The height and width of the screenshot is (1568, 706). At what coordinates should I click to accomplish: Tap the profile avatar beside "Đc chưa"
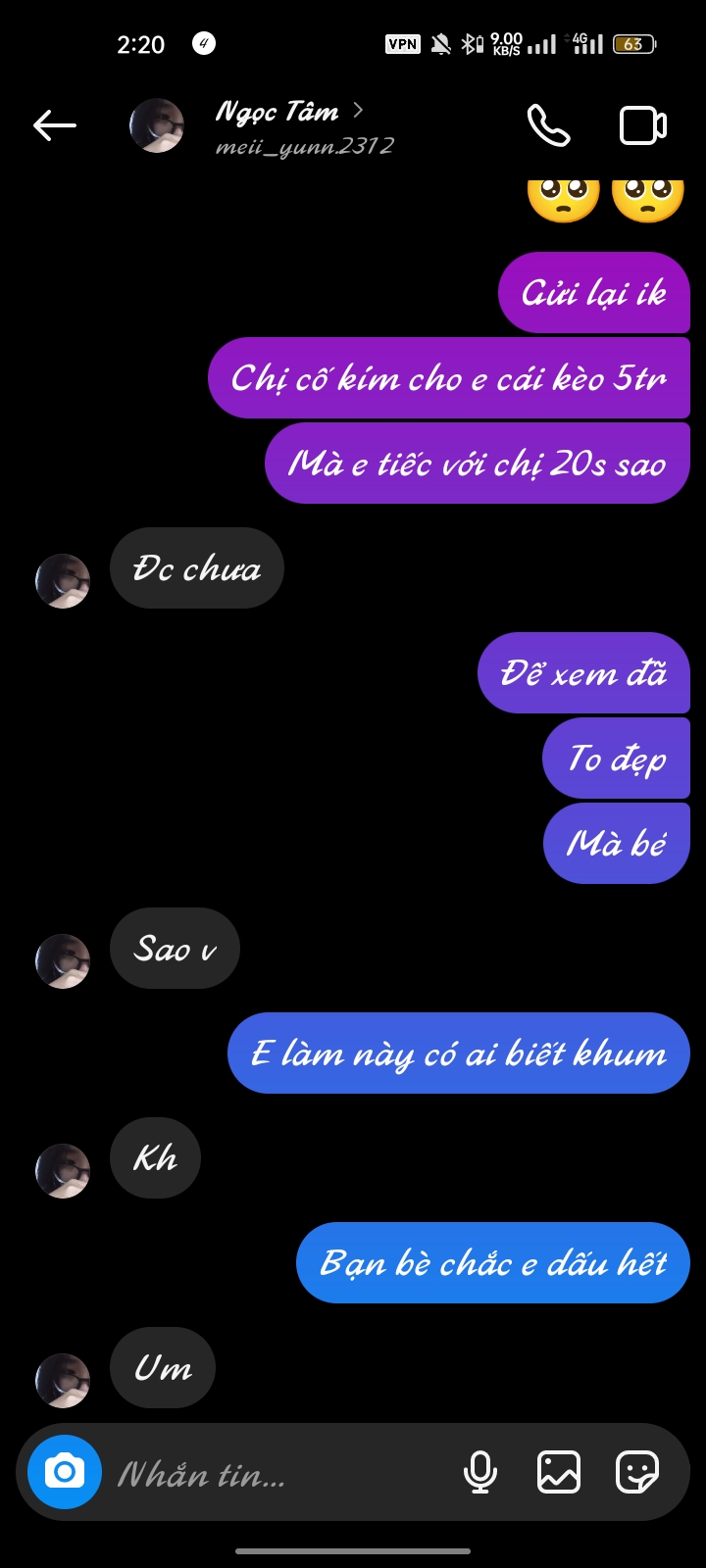pyautogui.click(x=63, y=580)
